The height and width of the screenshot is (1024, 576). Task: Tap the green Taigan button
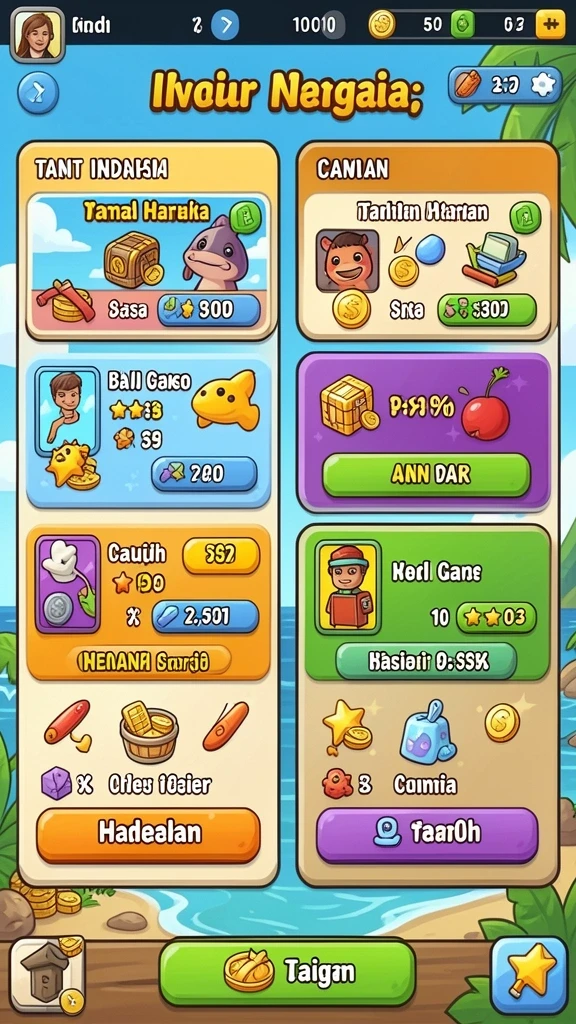287,973
